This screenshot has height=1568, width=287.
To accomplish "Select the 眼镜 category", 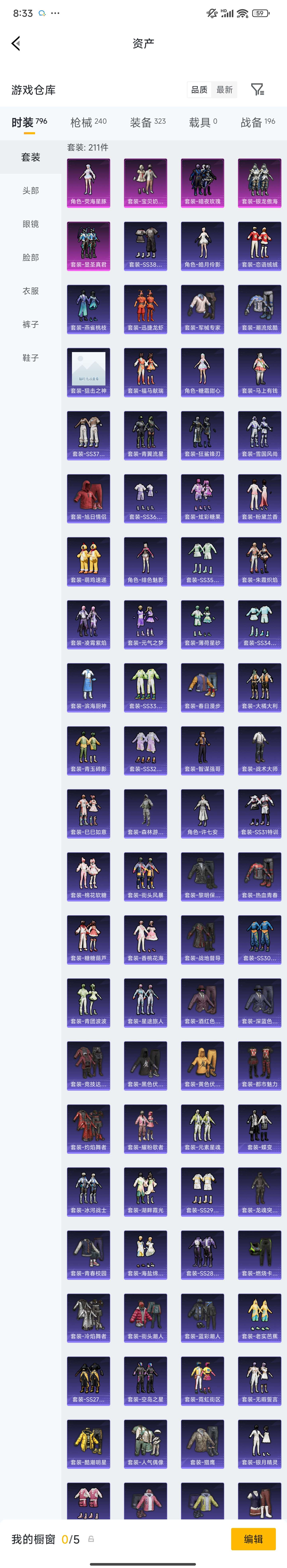I will tap(30, 224).
